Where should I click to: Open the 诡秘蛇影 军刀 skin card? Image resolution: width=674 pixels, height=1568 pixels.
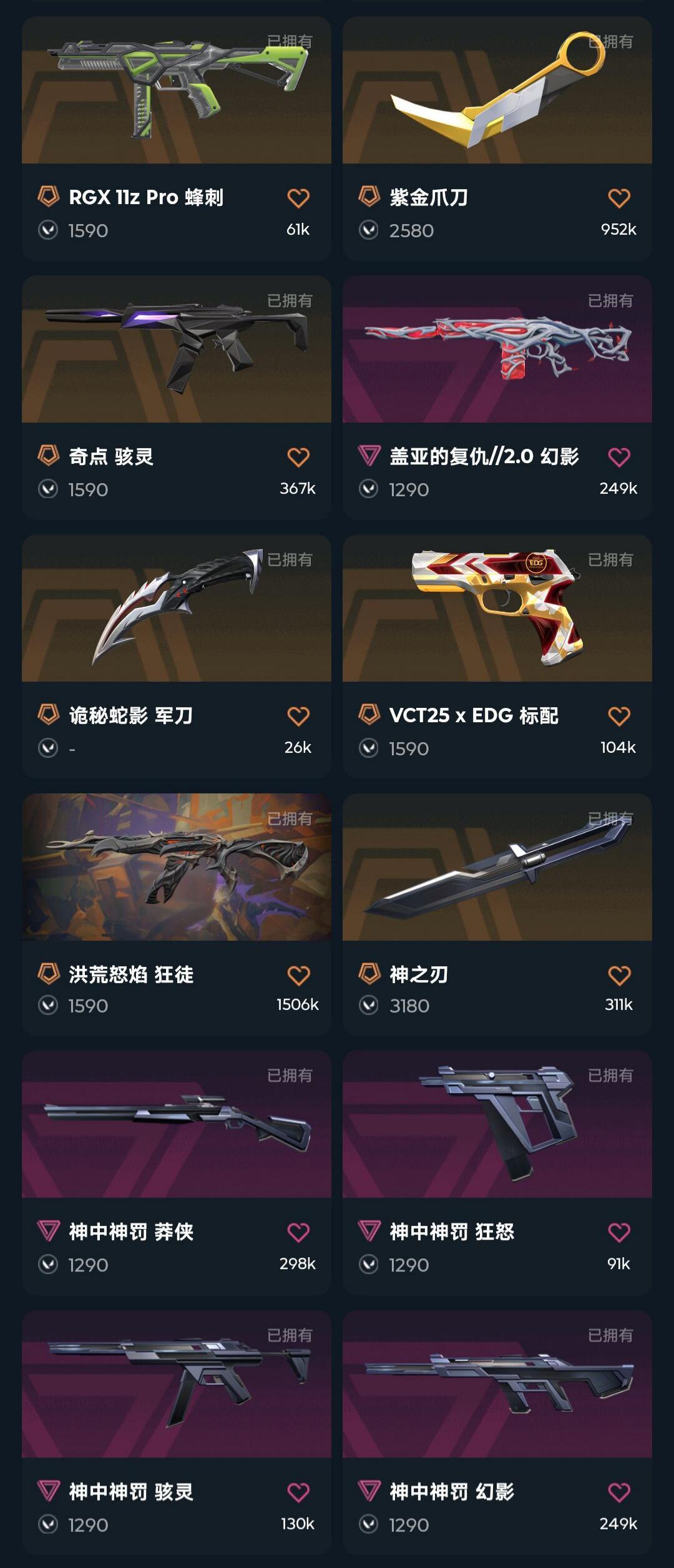(176, 609)
